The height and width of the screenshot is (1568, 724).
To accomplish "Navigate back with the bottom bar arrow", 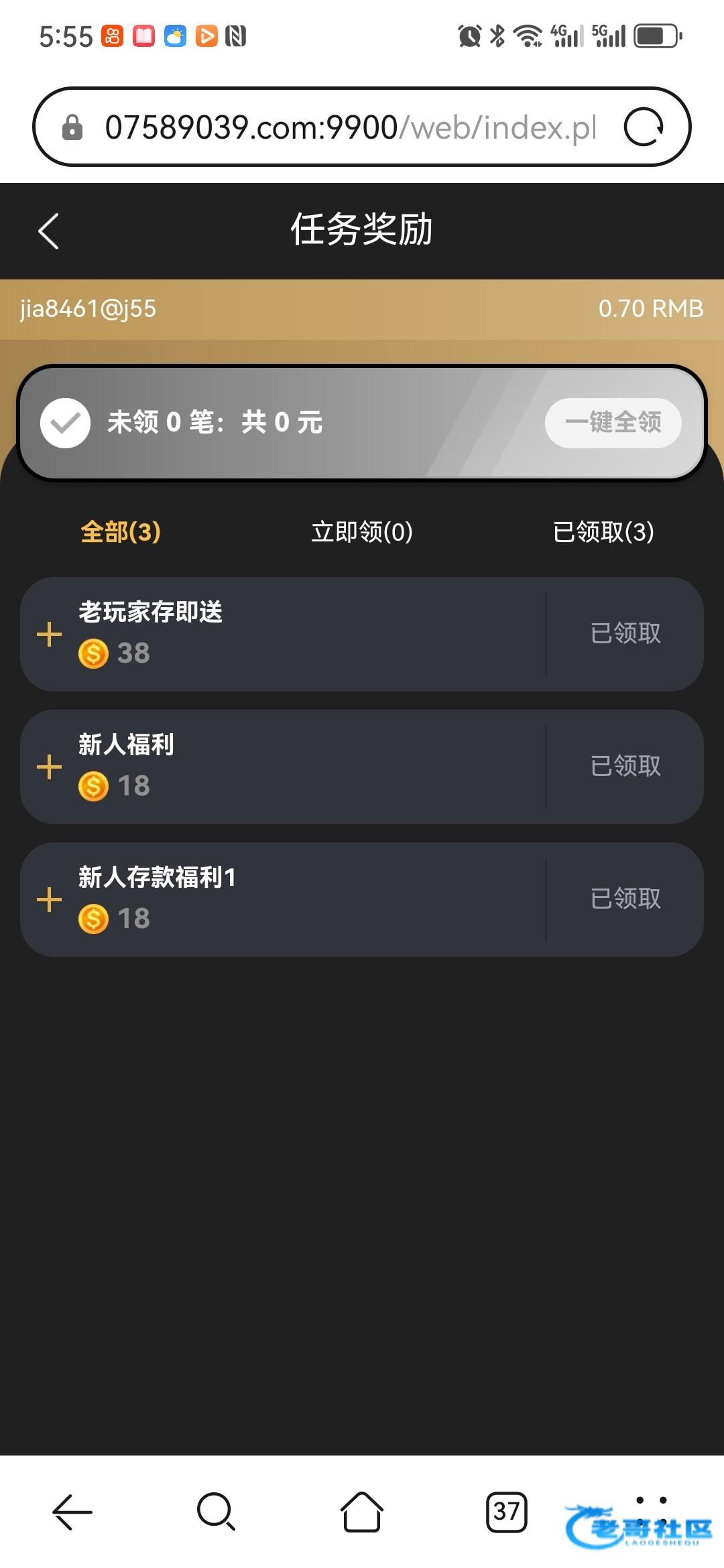I will 72,1512.
